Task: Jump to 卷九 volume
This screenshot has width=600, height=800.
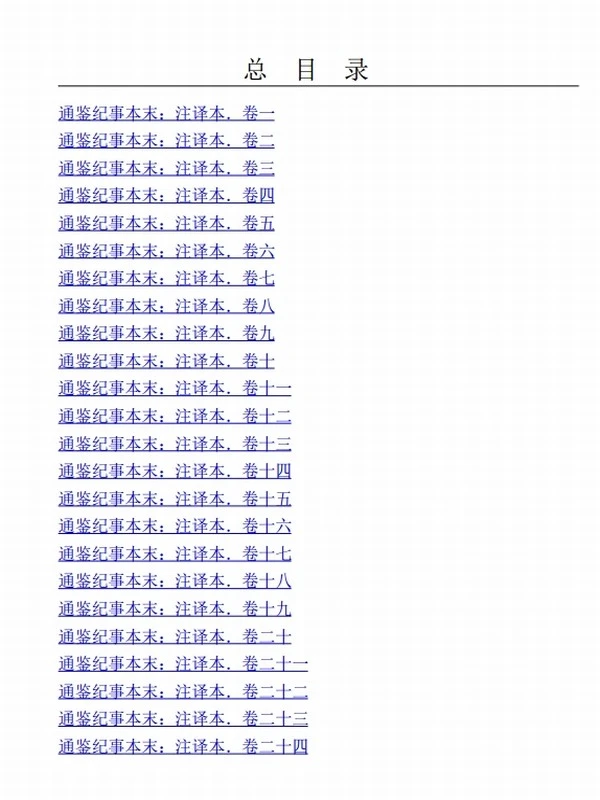Action: [x=166, y=333]
